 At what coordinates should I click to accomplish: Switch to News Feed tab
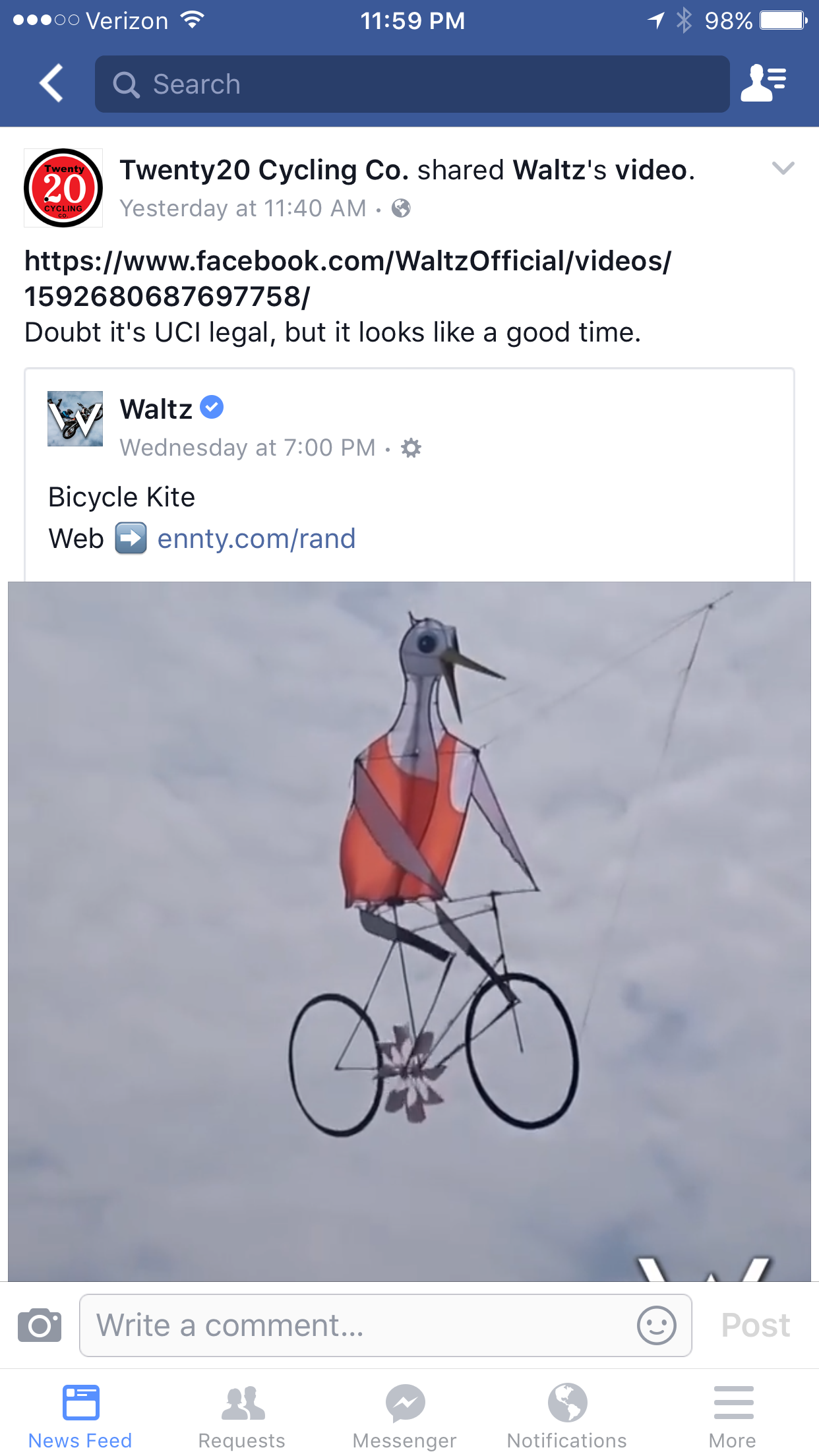coord(80,1415)
